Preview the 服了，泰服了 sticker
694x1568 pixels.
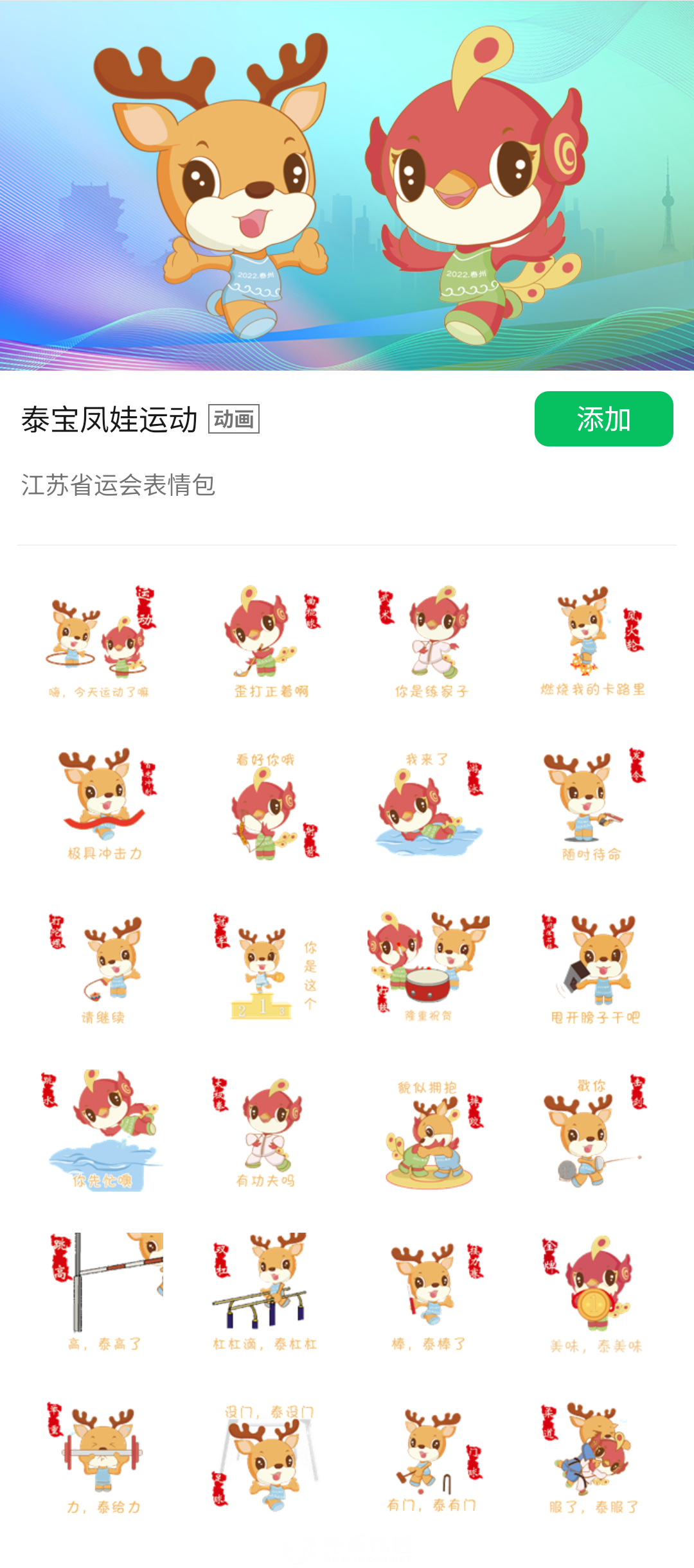[x=592, y=1455]
